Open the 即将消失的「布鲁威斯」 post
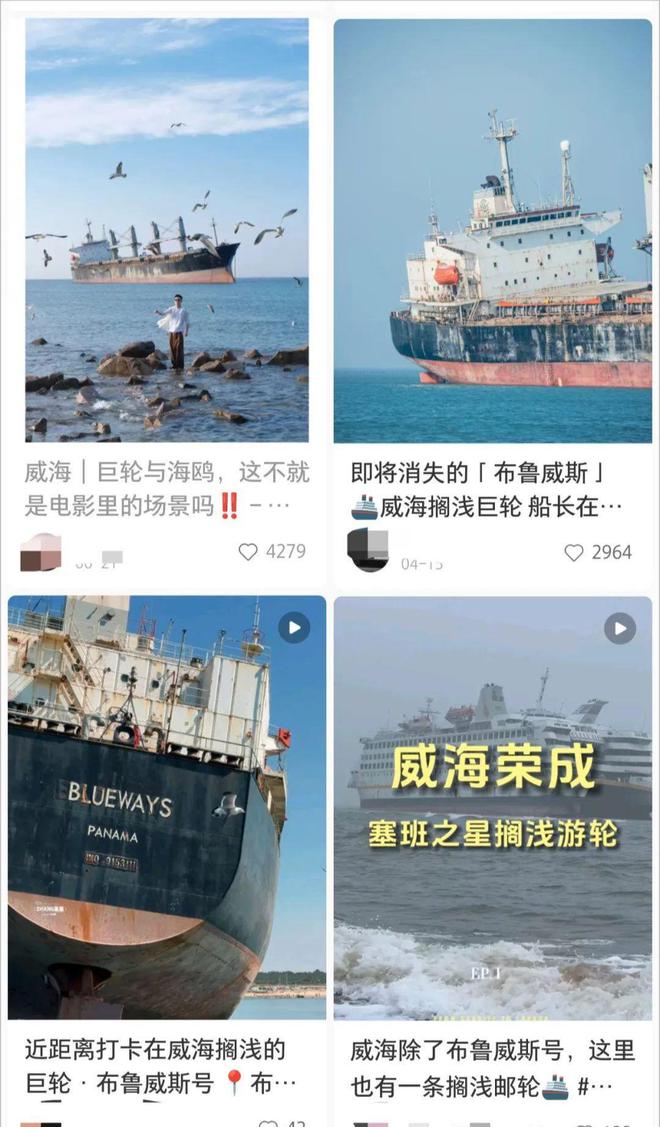Screen dimensions: 660x1127 [492, 230]
